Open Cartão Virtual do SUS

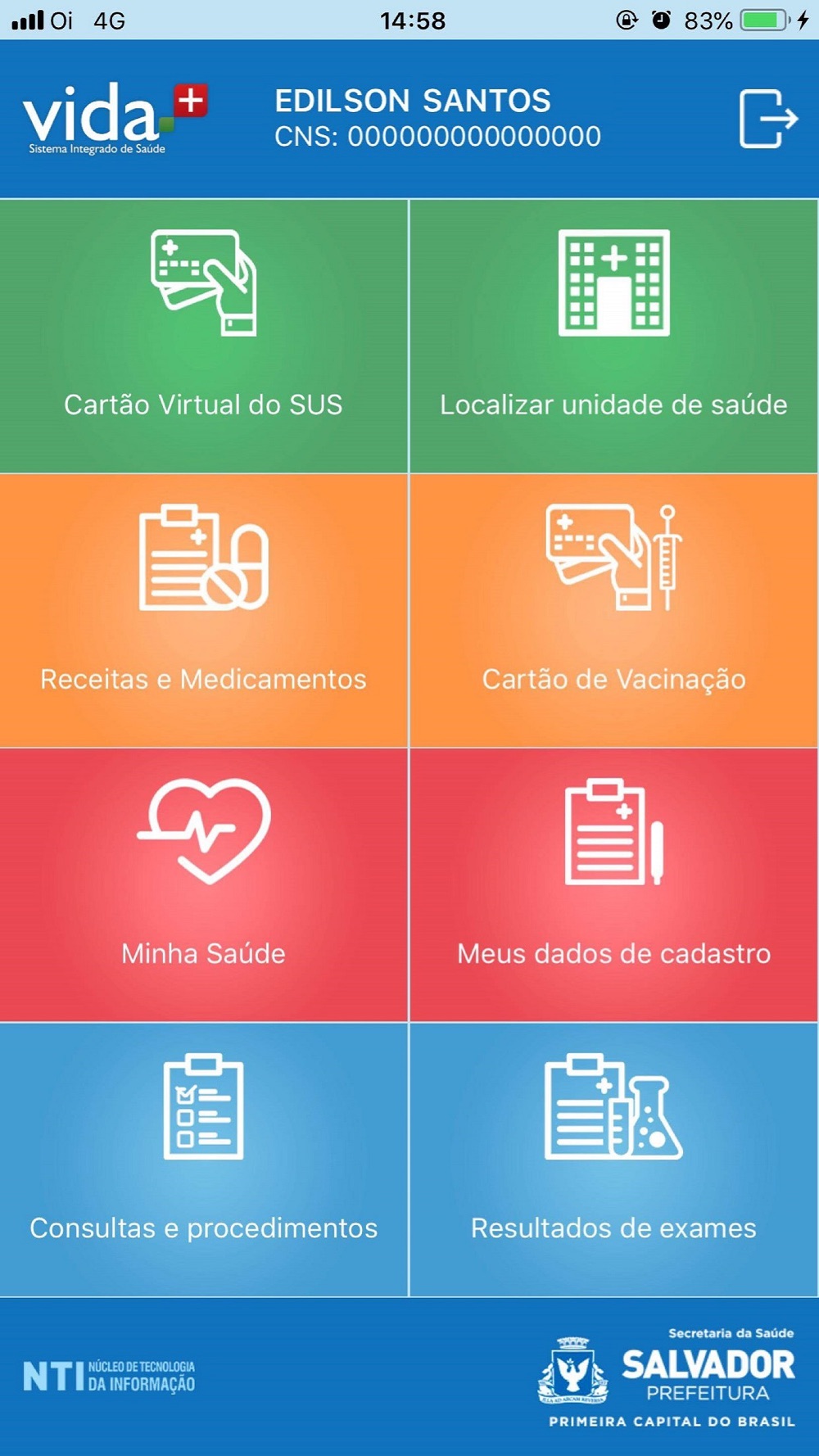click(x=204, y=336)
